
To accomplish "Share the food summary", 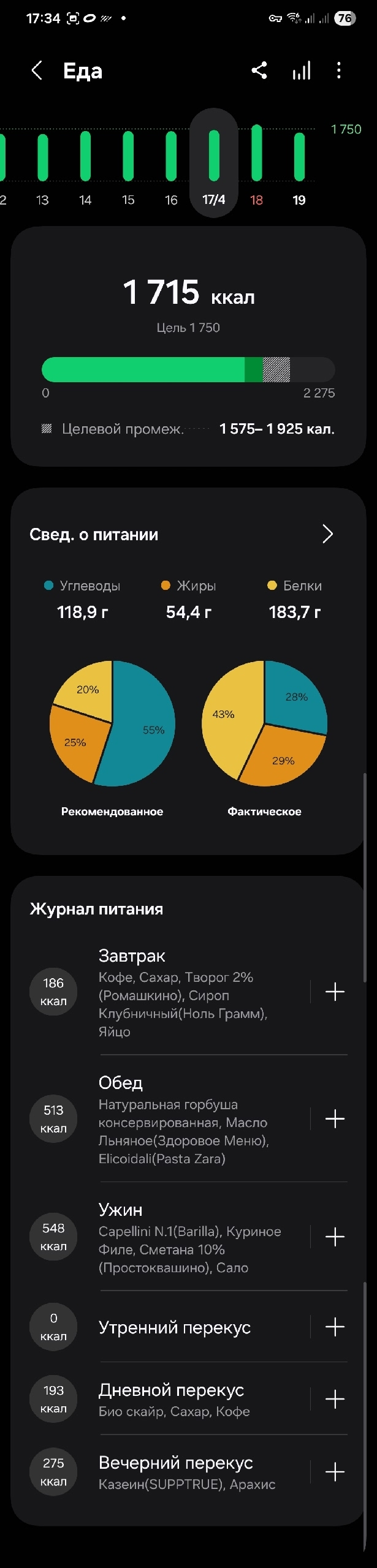I will click(259, 70).
